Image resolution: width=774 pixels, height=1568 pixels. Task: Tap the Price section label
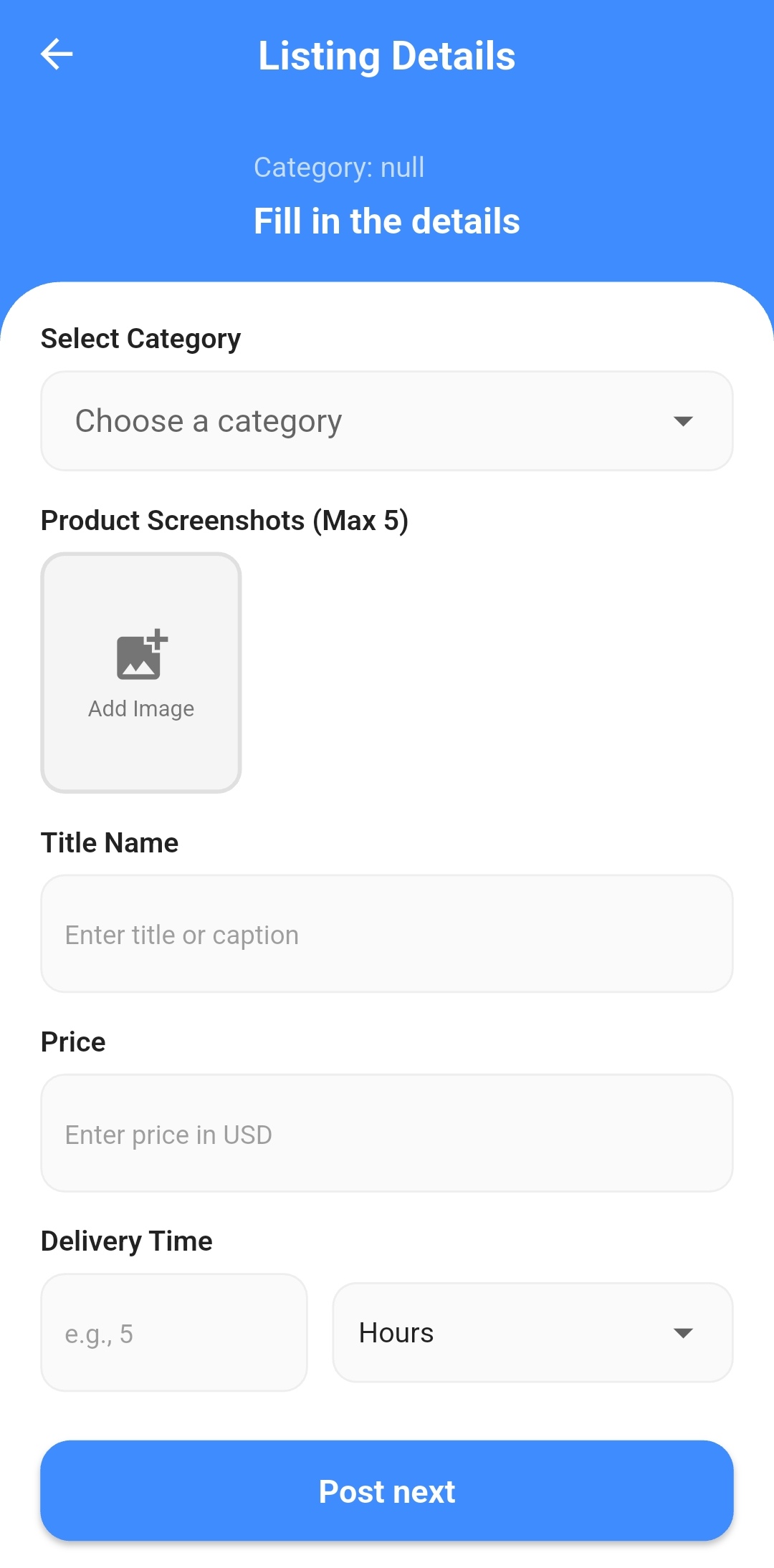72,1042
